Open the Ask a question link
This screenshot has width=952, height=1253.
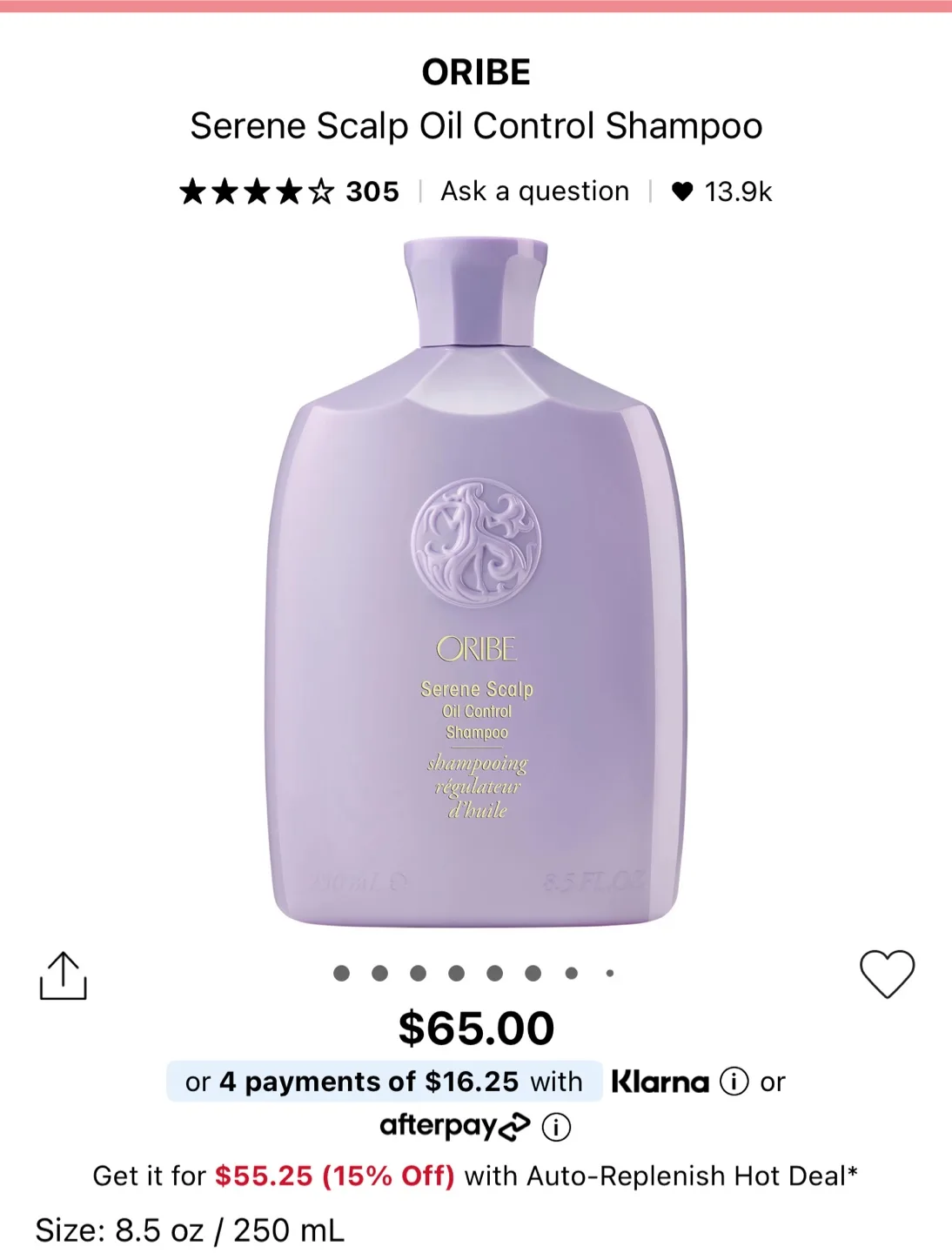coord(535,191)
